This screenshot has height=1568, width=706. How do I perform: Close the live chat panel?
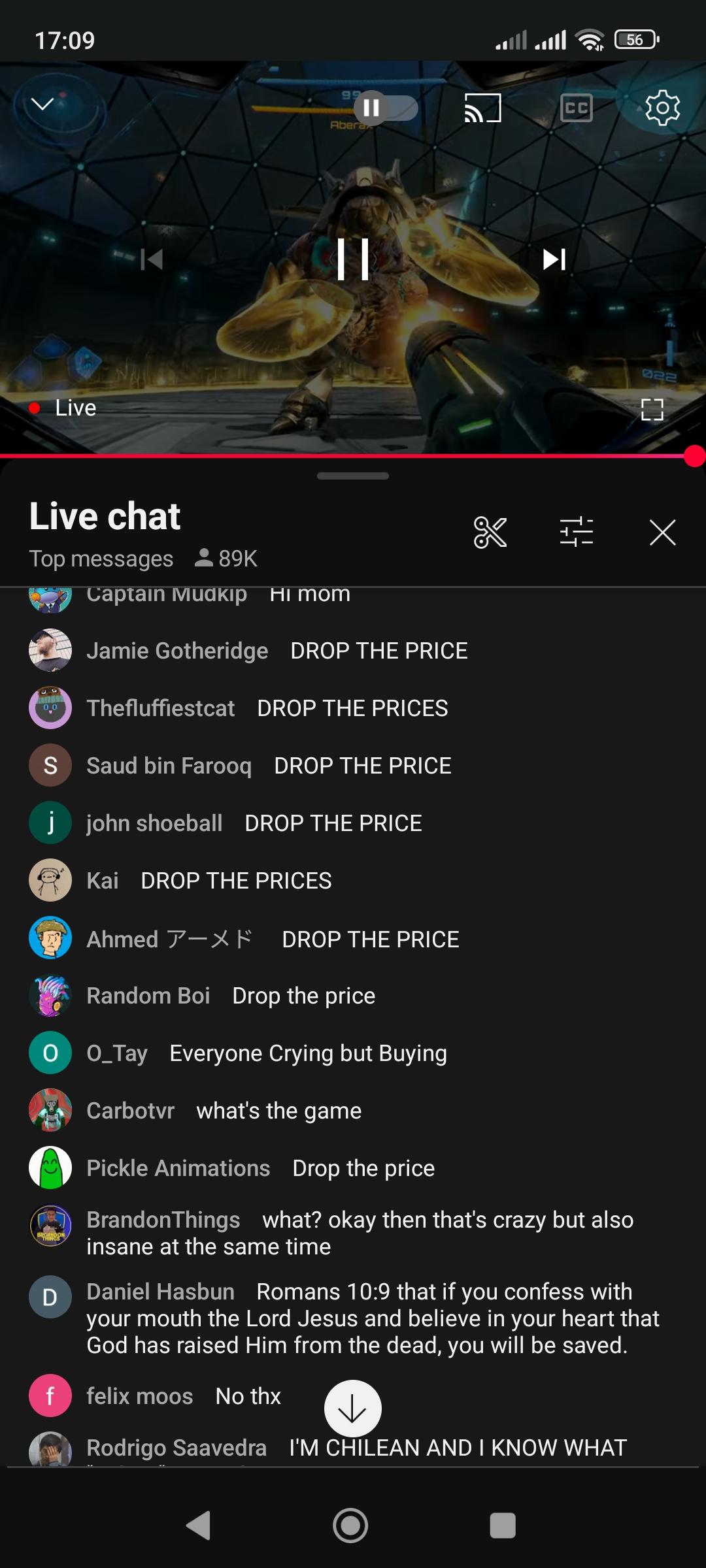point(662,532)
